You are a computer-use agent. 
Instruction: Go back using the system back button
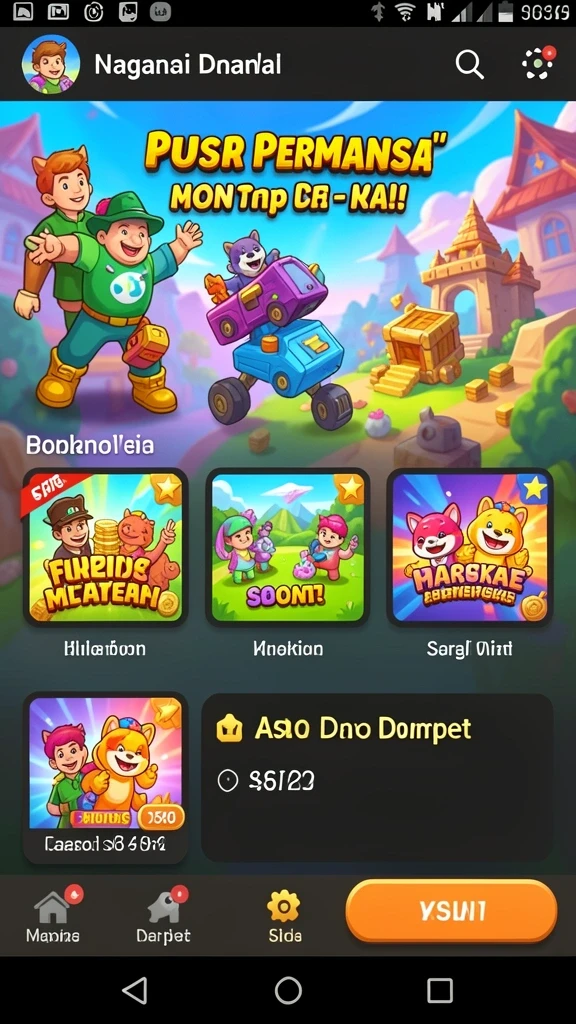point(135,991)
